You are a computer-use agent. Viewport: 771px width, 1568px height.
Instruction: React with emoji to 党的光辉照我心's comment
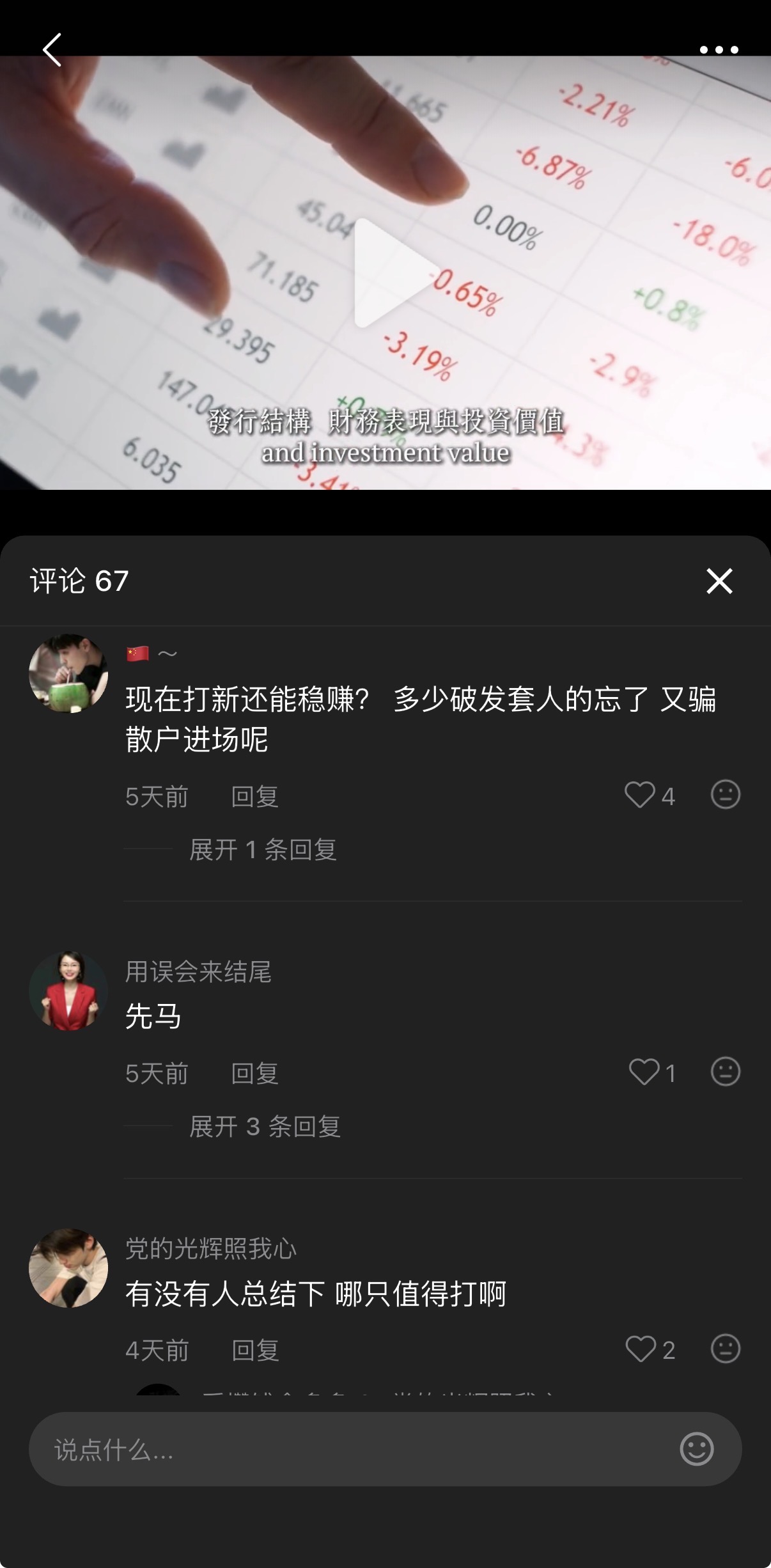click(x=726, y=1348)
